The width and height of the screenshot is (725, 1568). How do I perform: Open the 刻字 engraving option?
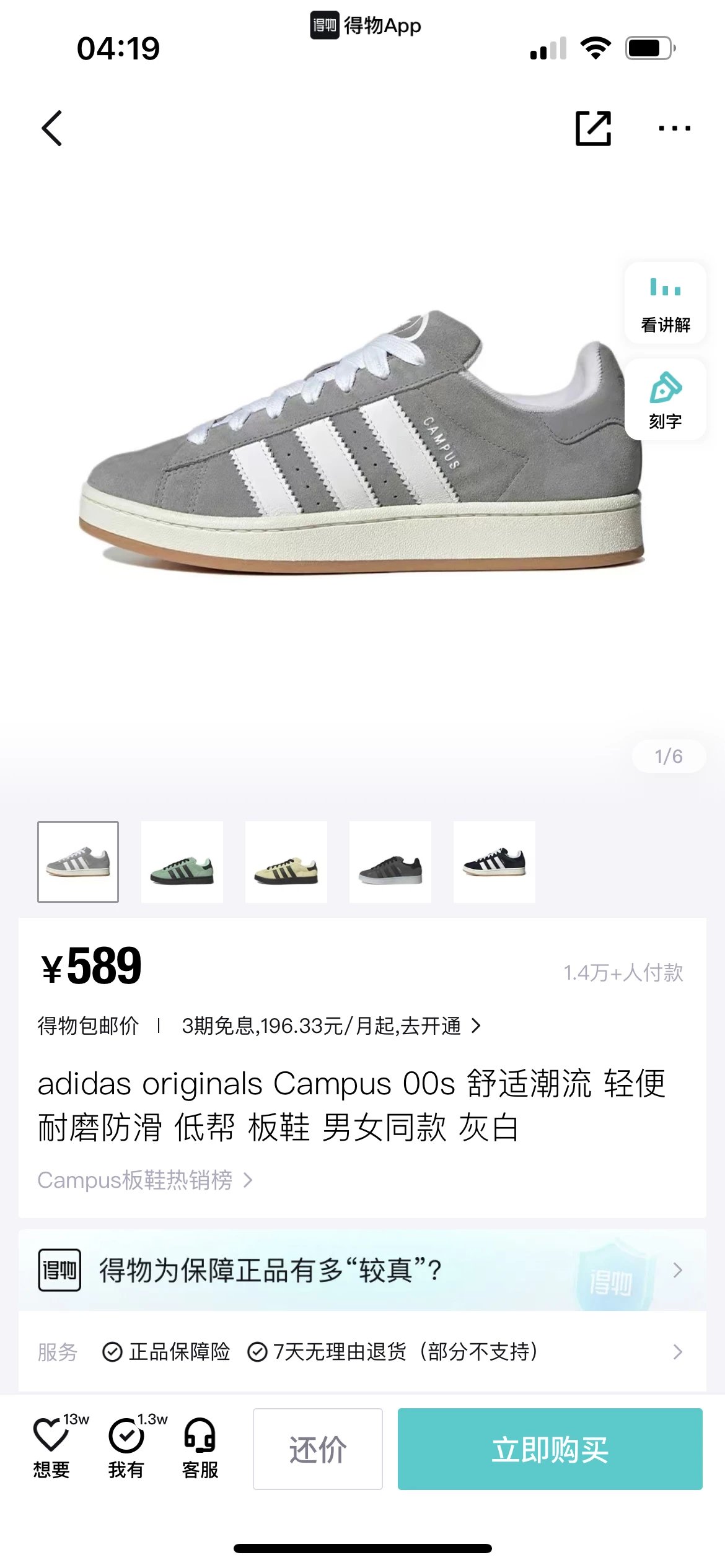(666, 400)
